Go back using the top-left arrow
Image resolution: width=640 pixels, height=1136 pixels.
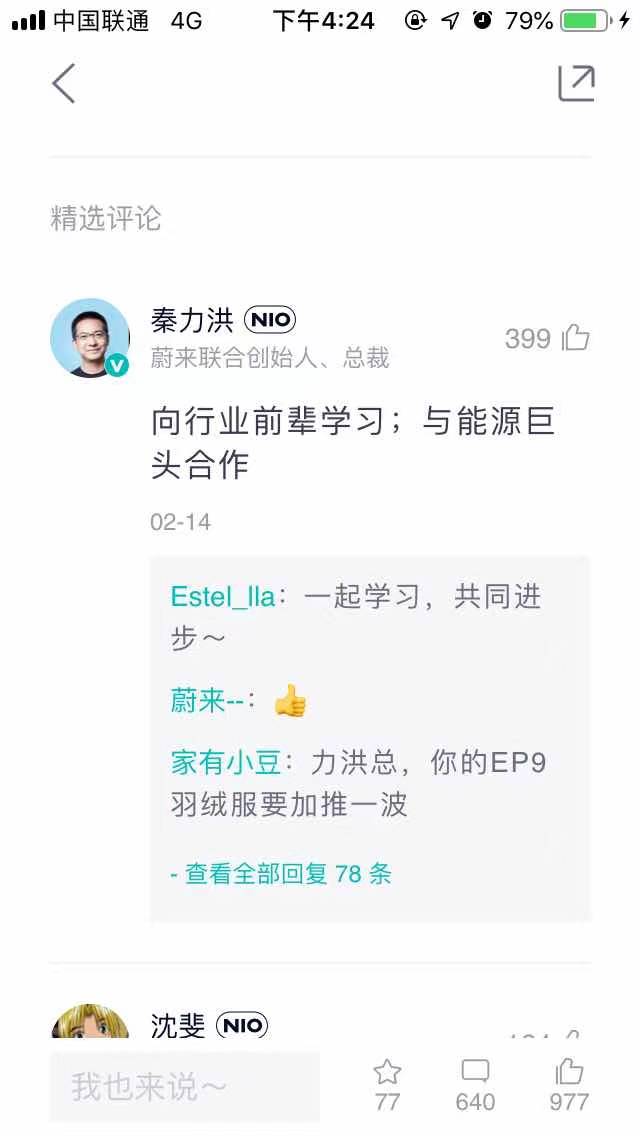point(64,83)
